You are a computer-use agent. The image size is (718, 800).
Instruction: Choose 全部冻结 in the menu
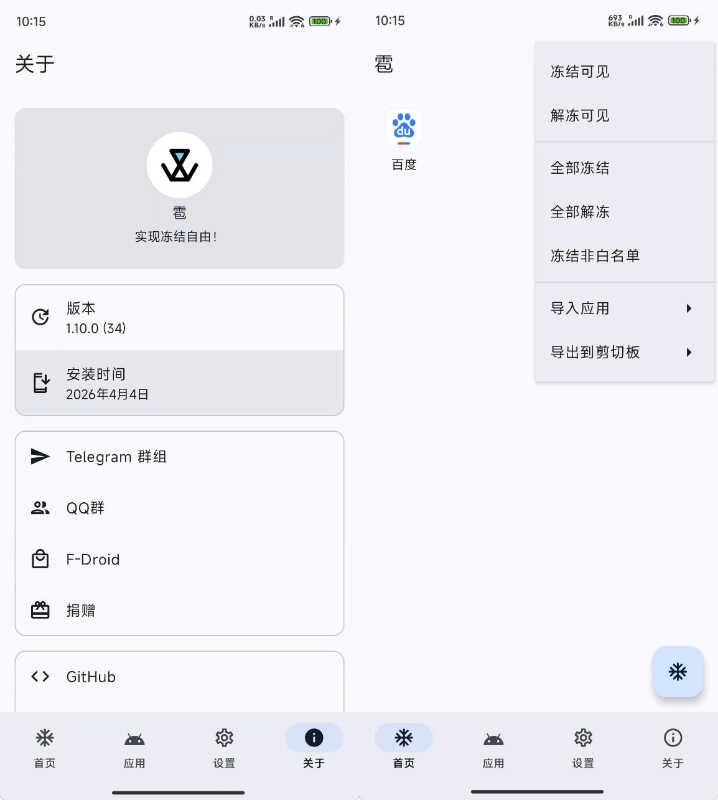pyautogui.click(x=624, y=168)
